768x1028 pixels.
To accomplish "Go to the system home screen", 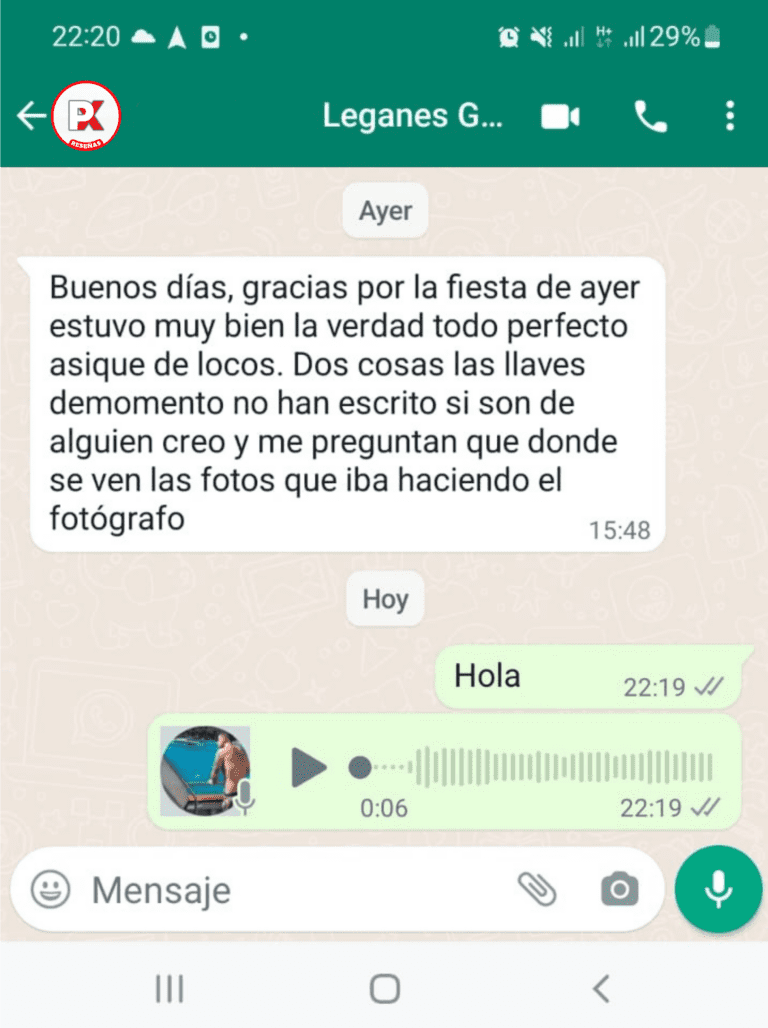I will (384, 989).
